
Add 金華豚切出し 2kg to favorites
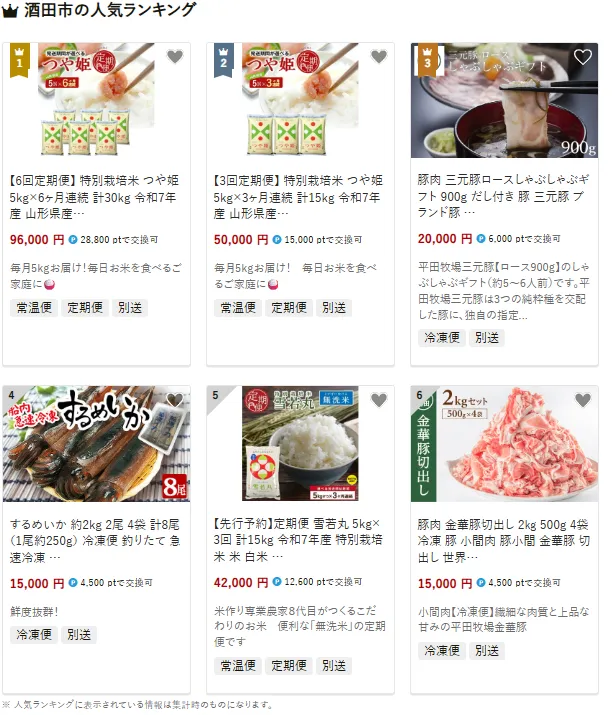[583, 400]
